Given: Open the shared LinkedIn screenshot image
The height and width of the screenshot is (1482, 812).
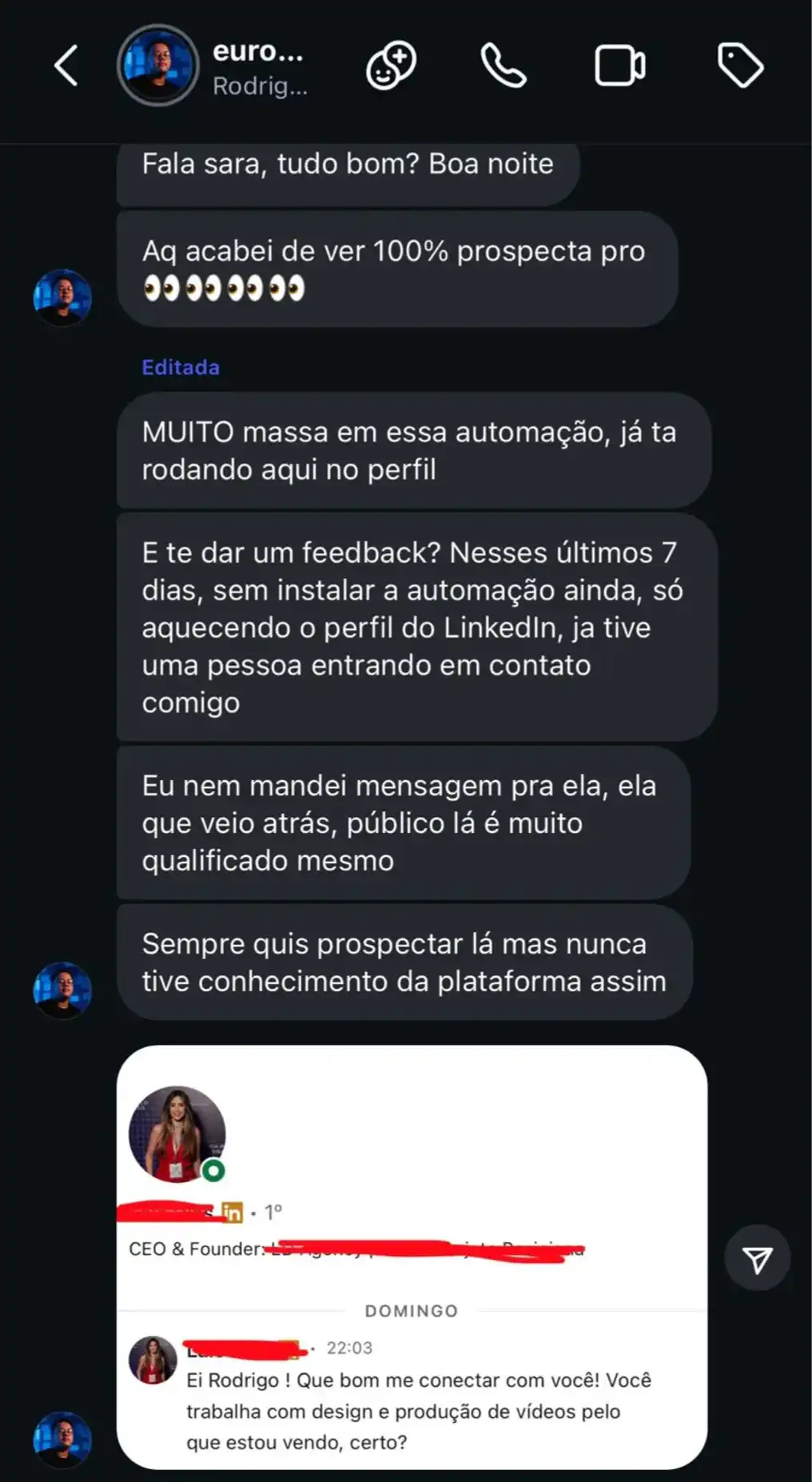Looking at the screenshot, I should coord(412,1256).
